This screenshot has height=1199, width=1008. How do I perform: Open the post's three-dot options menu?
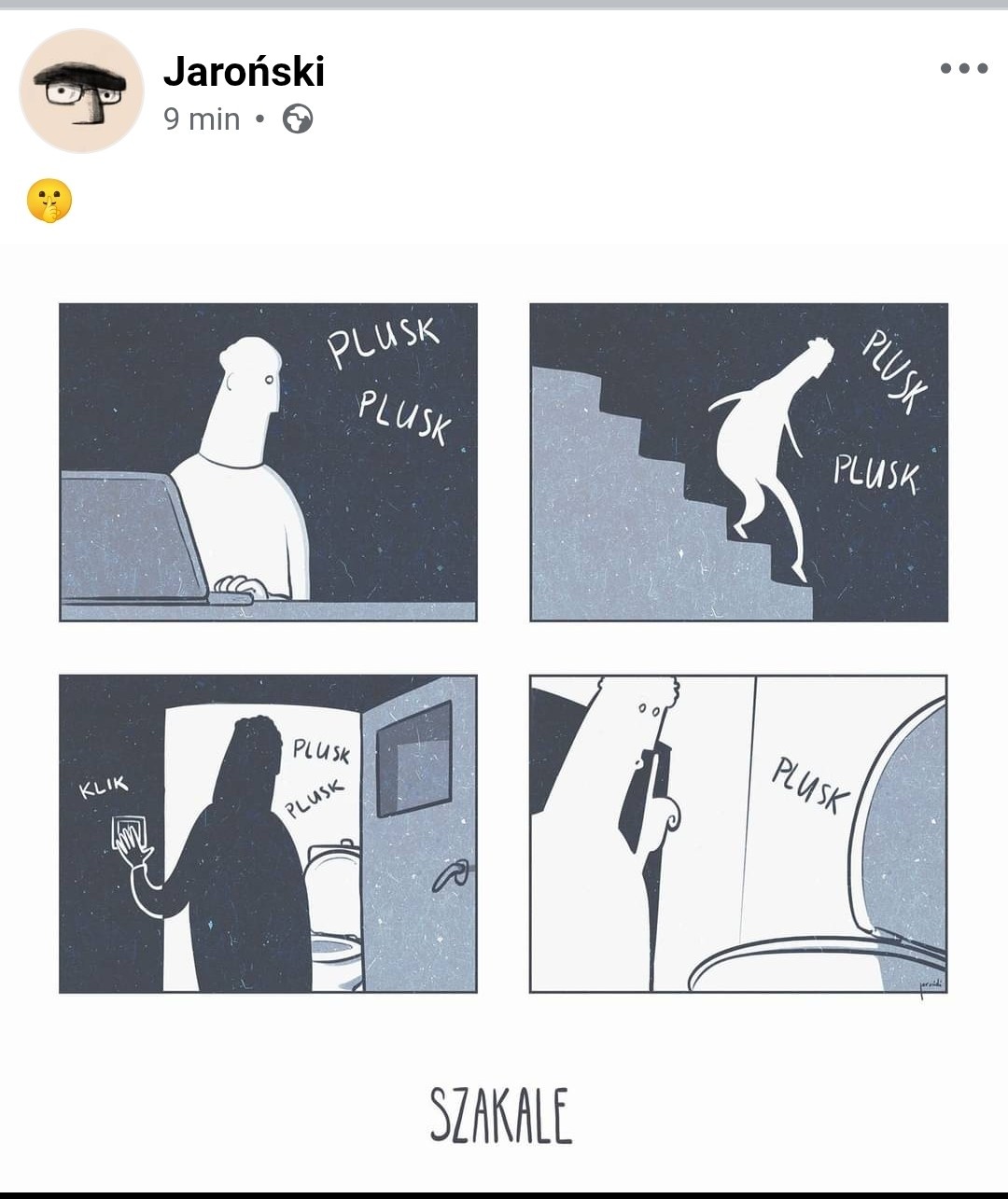(x=963, y=68)
